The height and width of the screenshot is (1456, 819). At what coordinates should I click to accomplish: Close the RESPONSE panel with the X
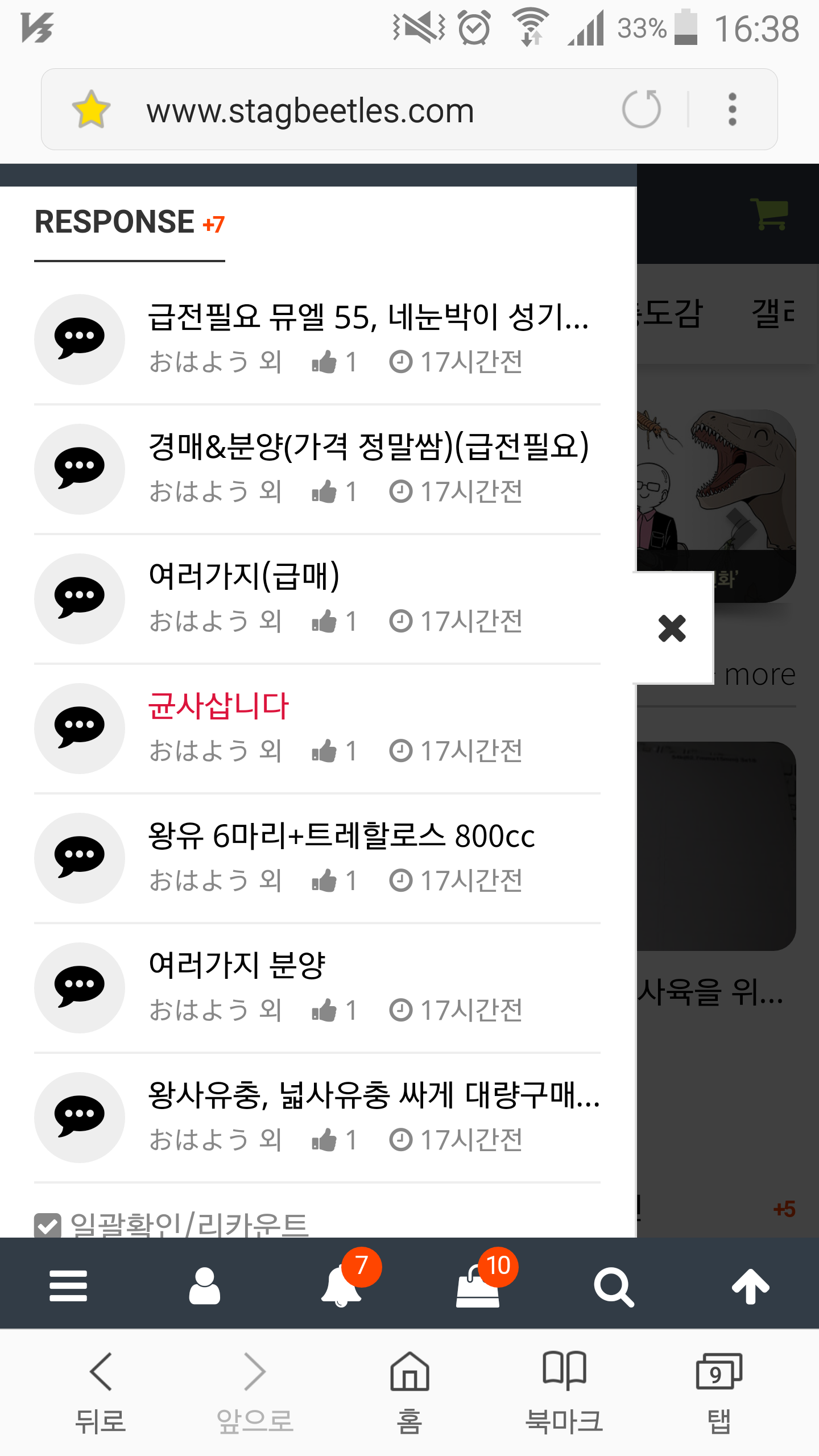[672, 628]
